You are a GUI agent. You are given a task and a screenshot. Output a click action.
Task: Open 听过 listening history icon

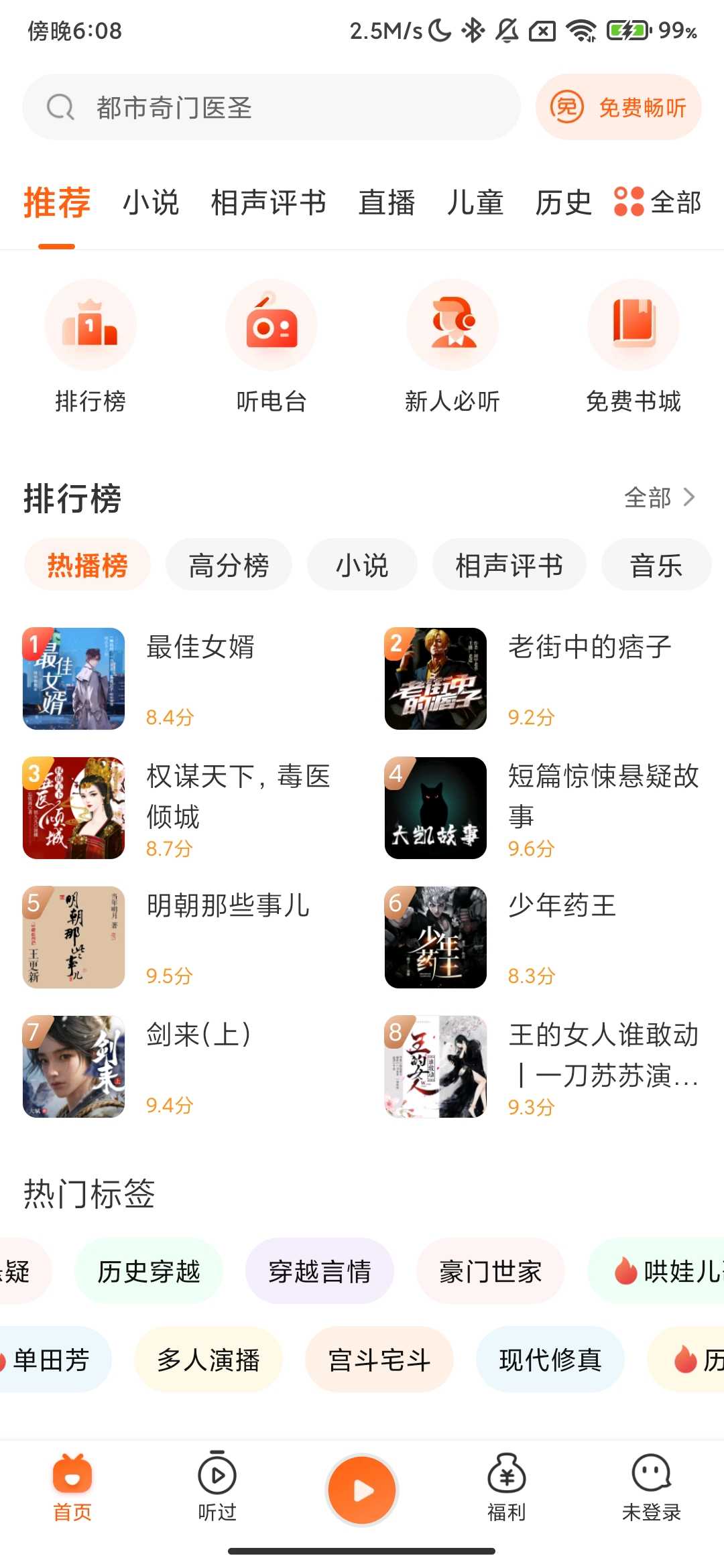(216, 1478)
